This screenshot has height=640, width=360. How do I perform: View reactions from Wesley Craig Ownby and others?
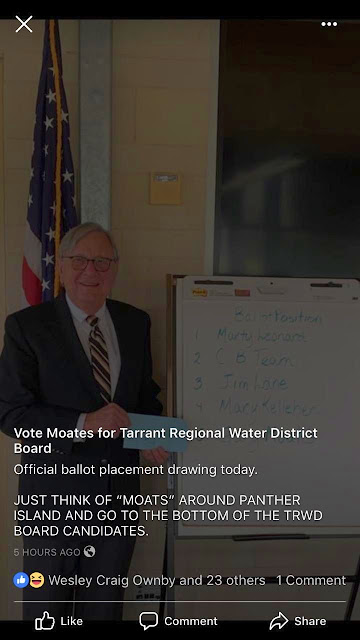(139, 580)
